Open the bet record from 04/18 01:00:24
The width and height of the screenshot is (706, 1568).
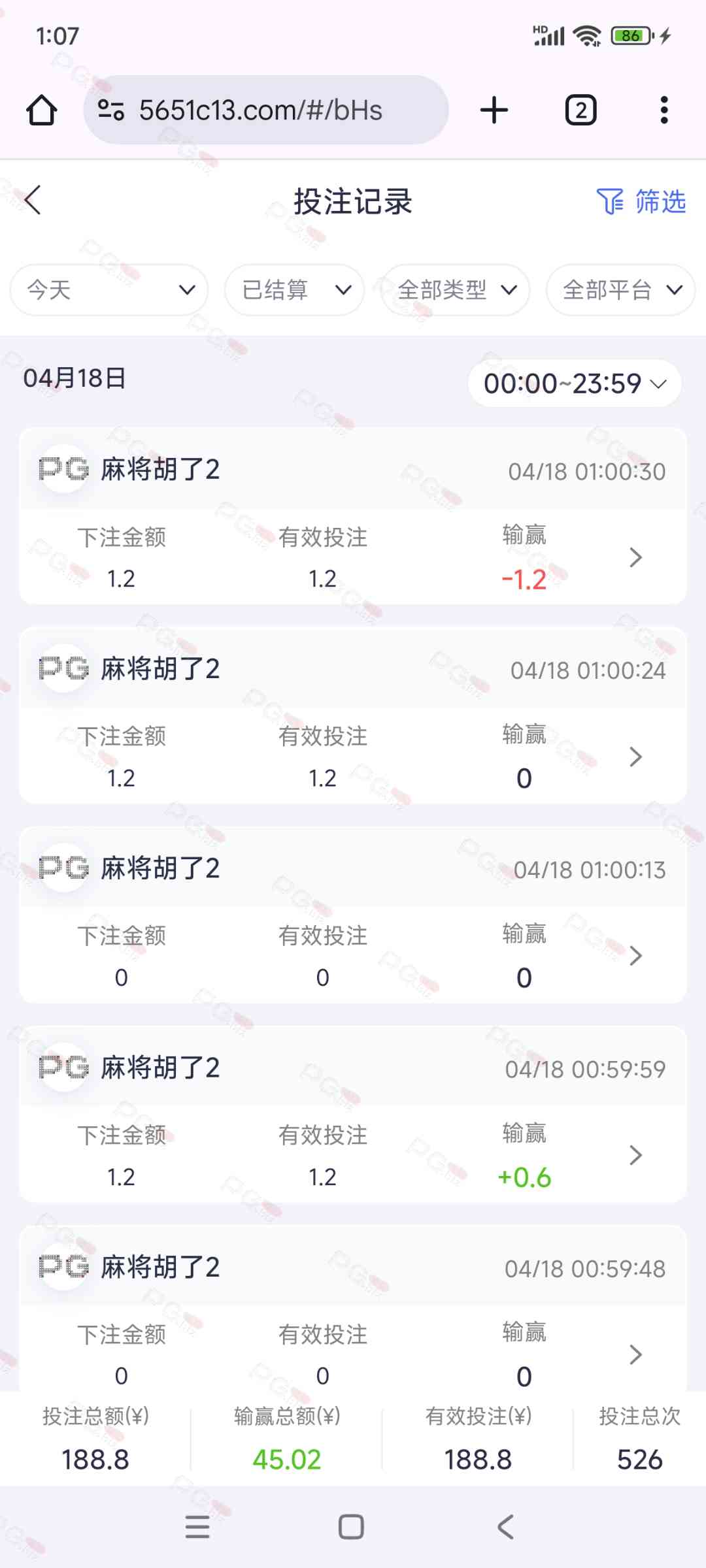coord(635,757)
